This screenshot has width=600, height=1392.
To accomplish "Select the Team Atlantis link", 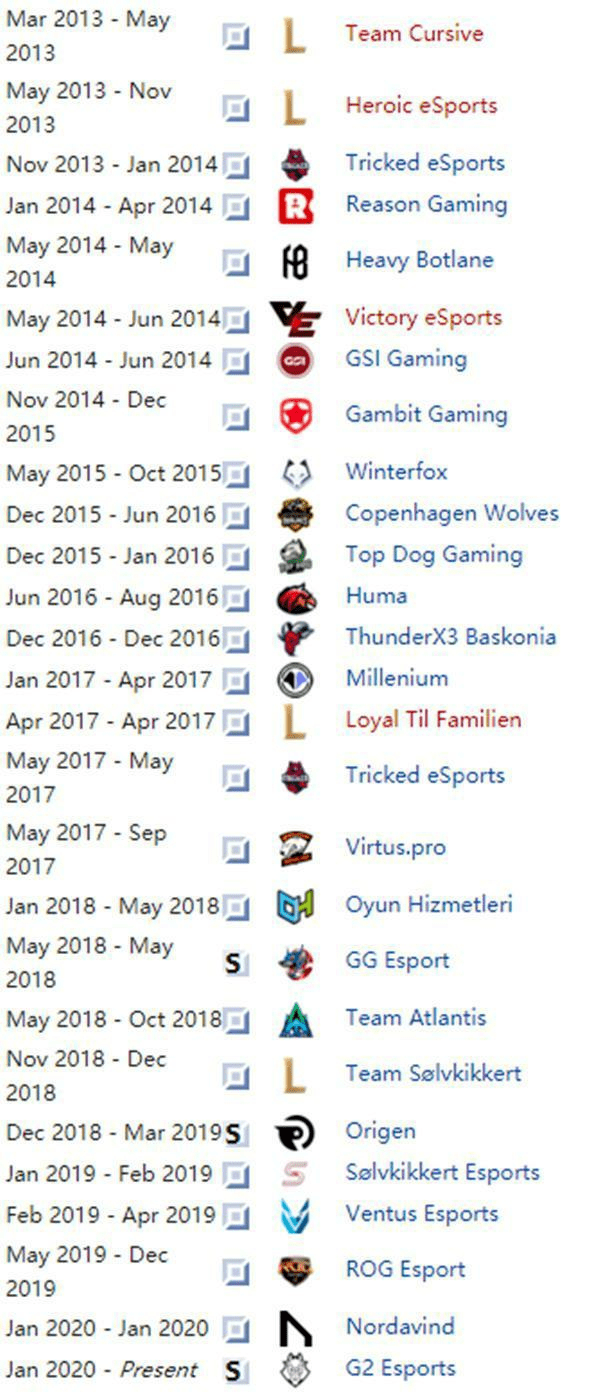I will tap(416, 1018).
